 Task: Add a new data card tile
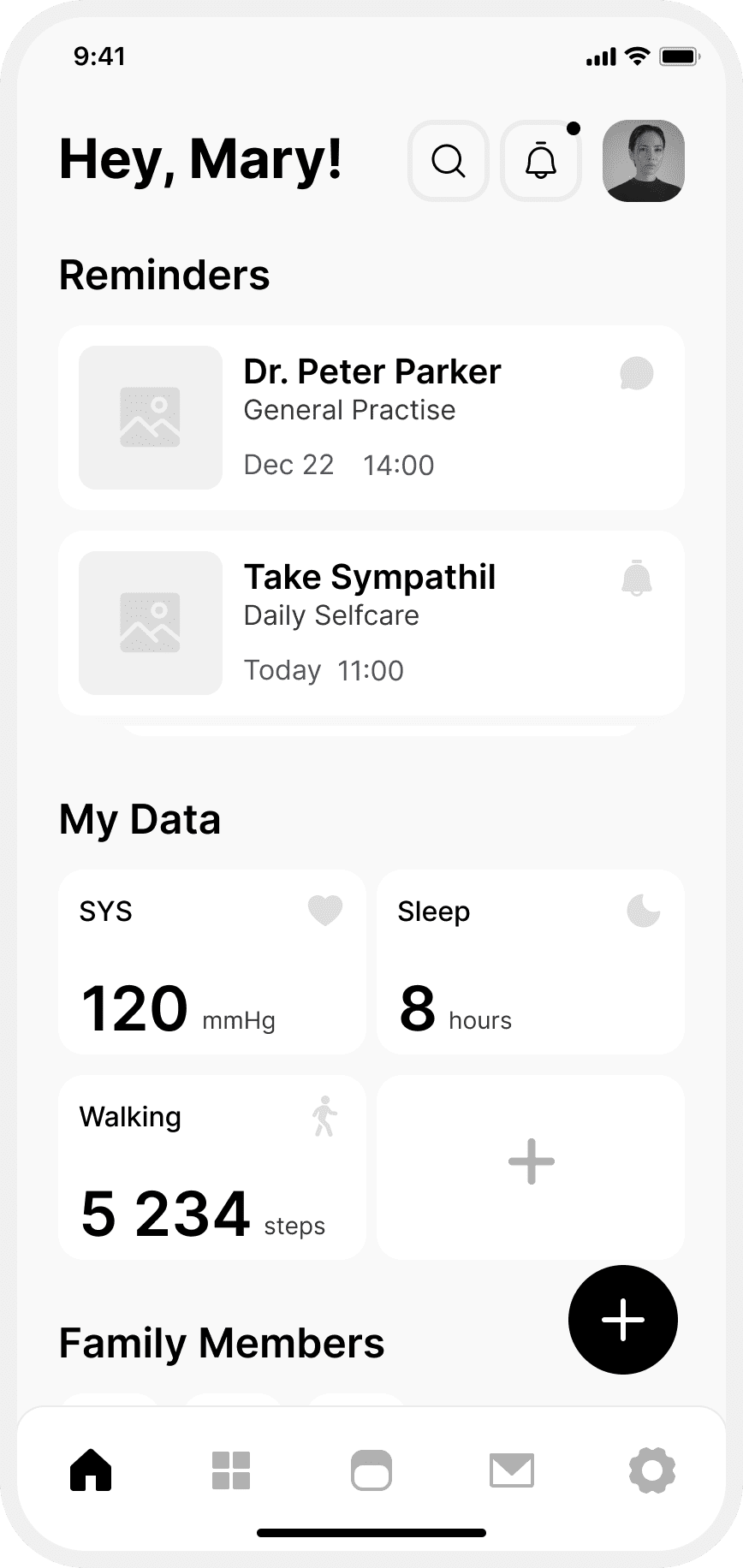[531, 1162]
